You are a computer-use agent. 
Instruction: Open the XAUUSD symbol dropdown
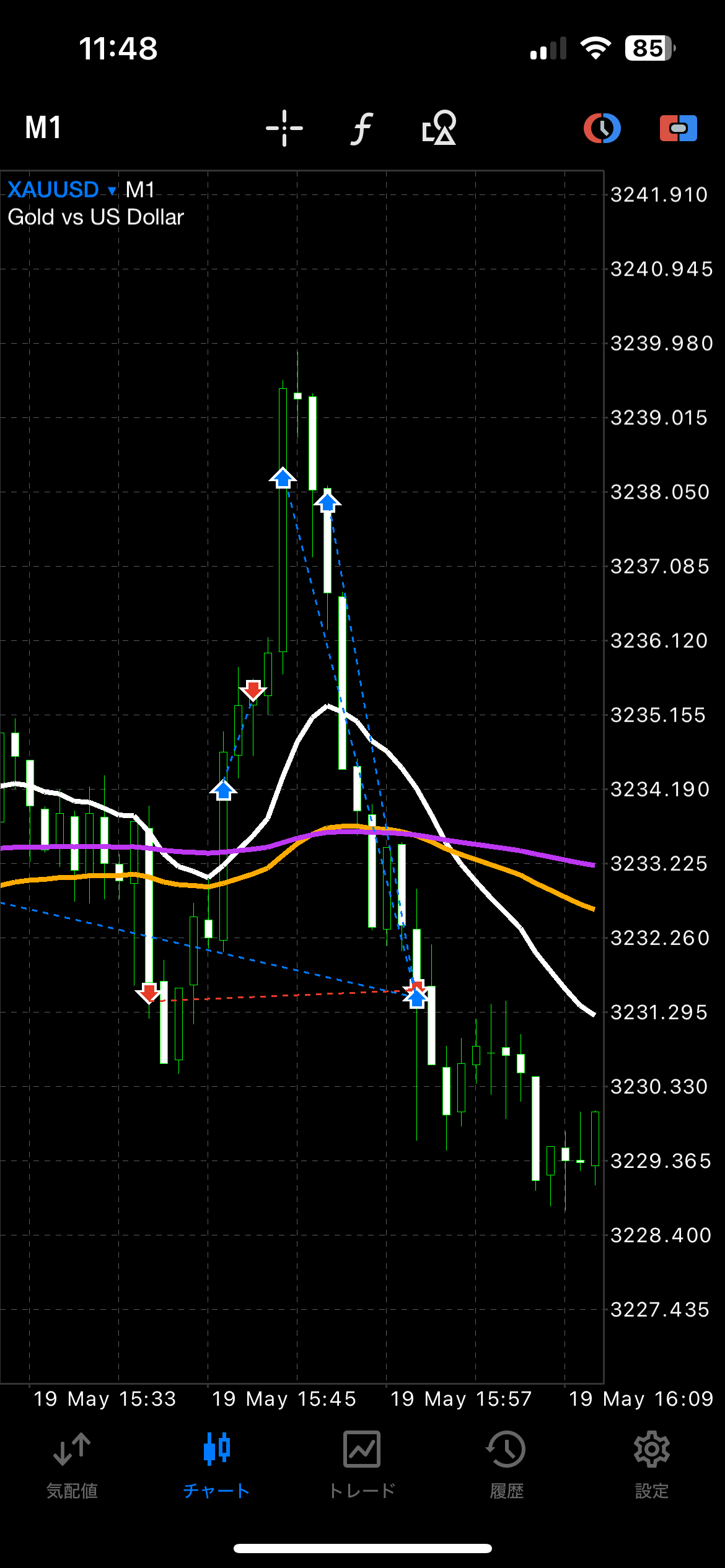click(62, 189)
